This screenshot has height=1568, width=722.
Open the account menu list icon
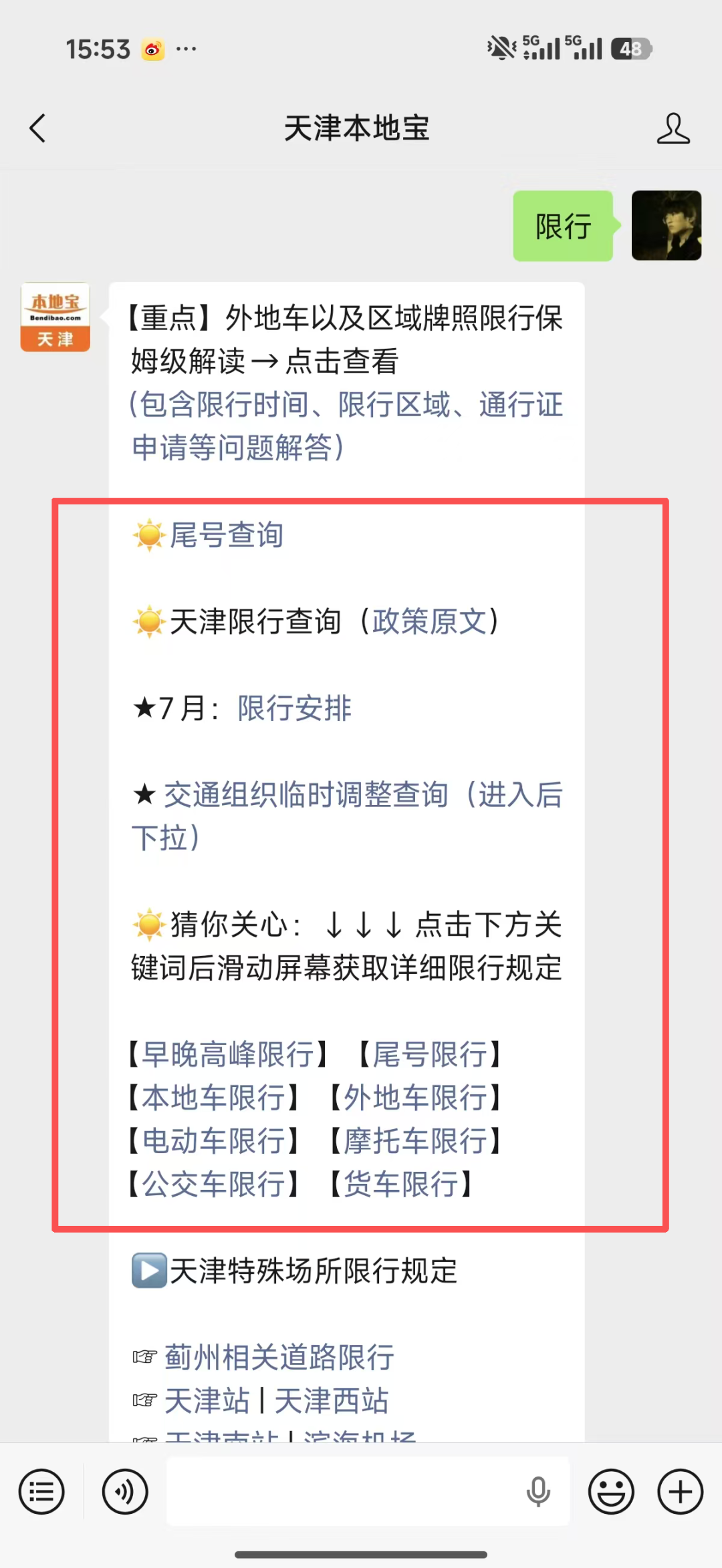pos(41,1492)
